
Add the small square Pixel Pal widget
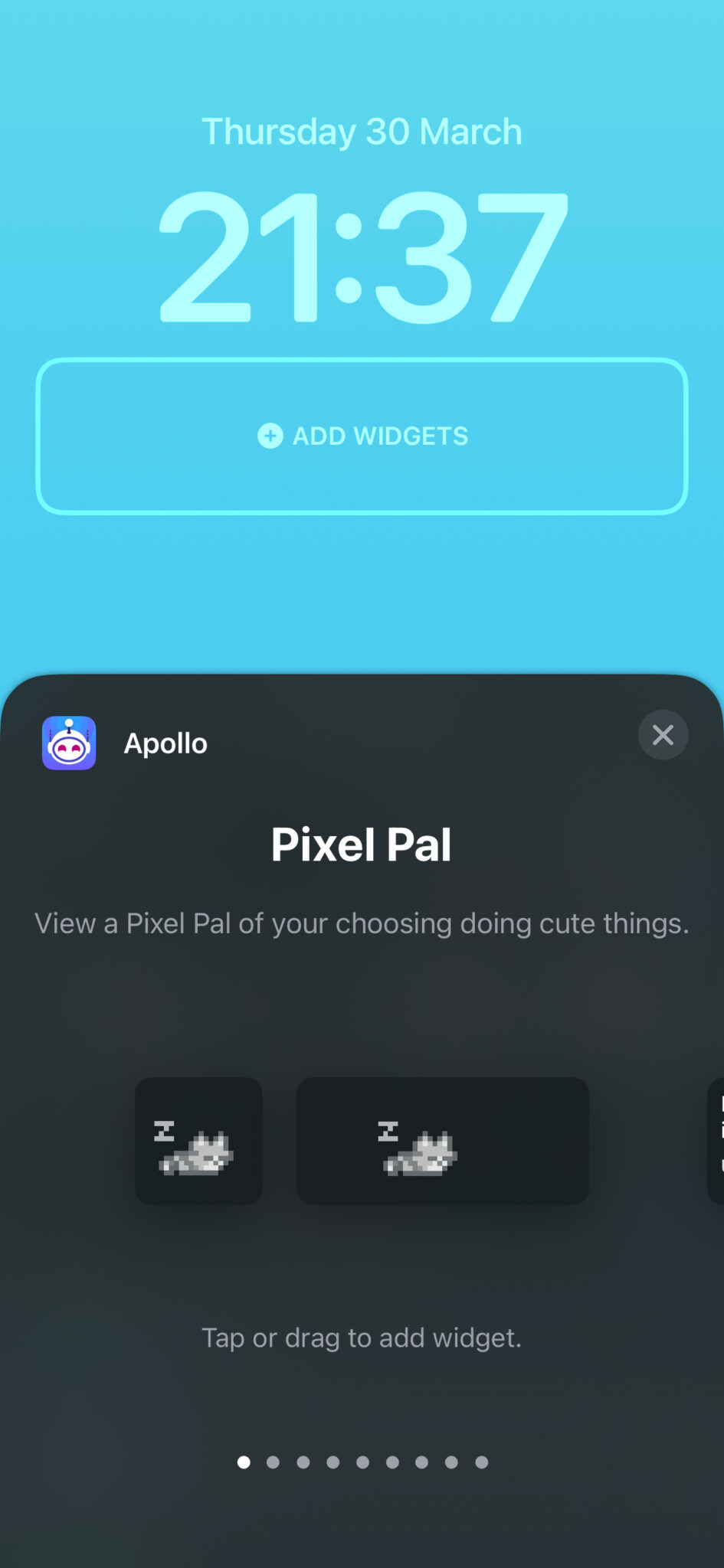[198, 1141]
